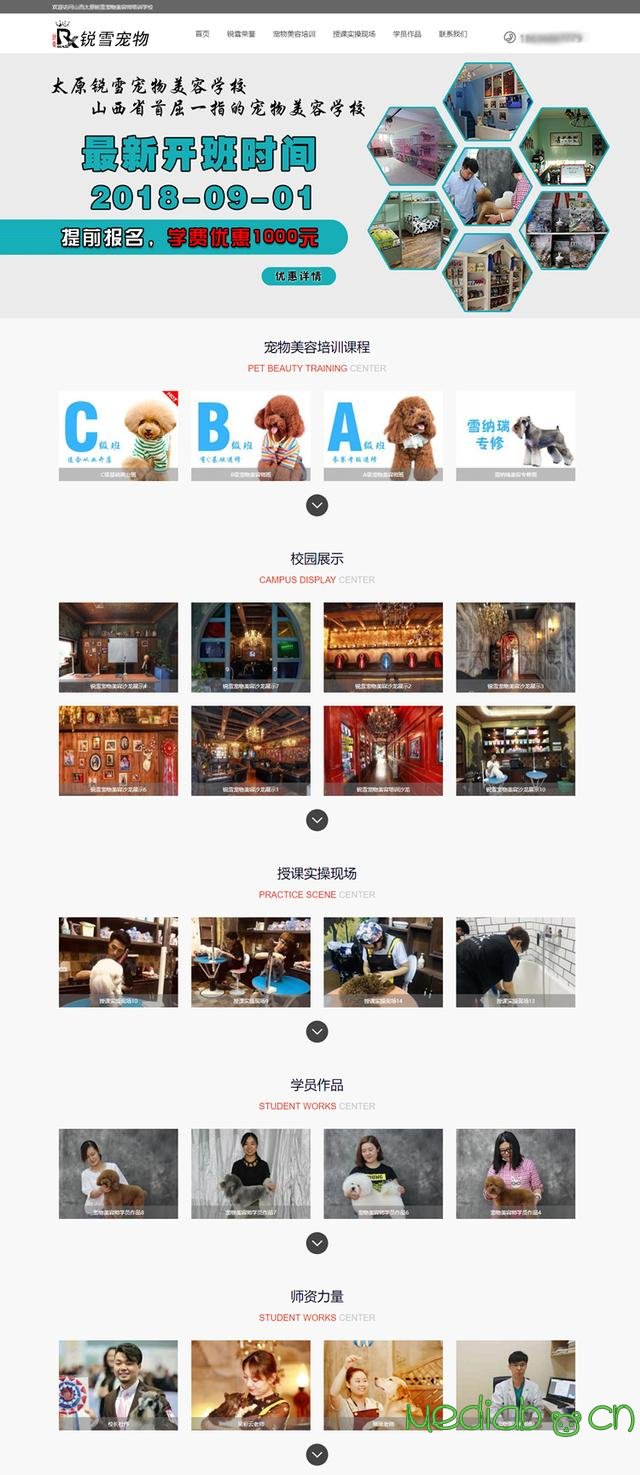Open the 联系我们 contact page
The image size is (640, 1475).
coord(453,34)
